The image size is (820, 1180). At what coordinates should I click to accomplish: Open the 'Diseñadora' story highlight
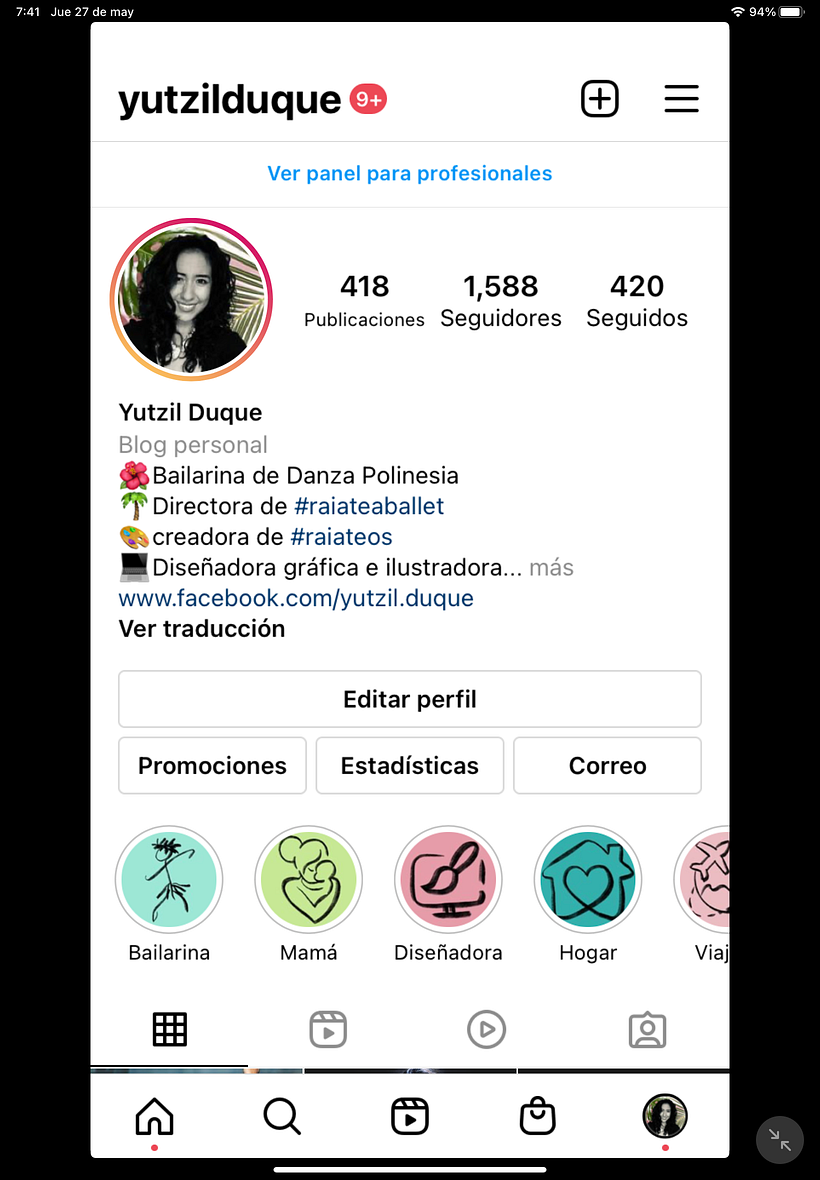coord(448,879)
